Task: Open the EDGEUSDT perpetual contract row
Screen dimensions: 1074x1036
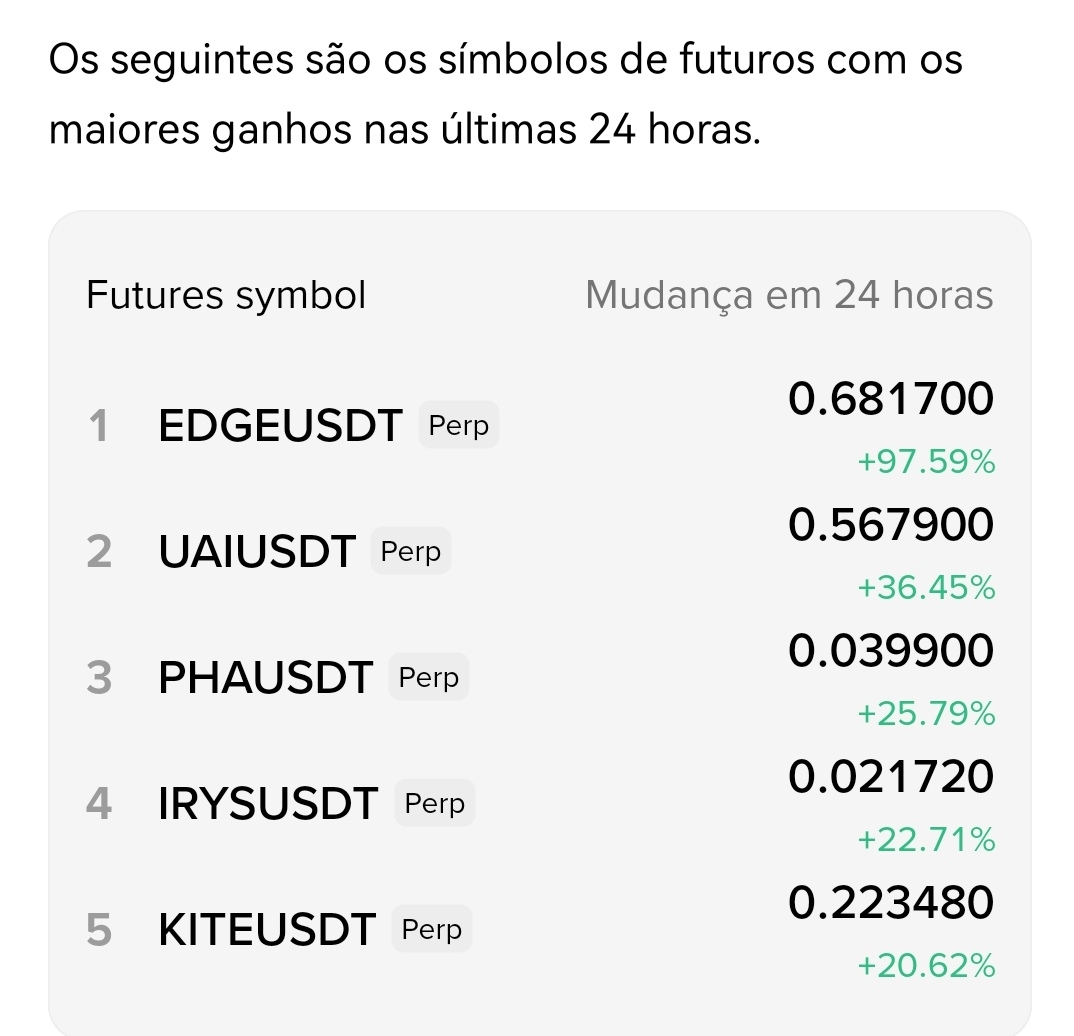Action: pyautogui.click(x=280, y=427)
